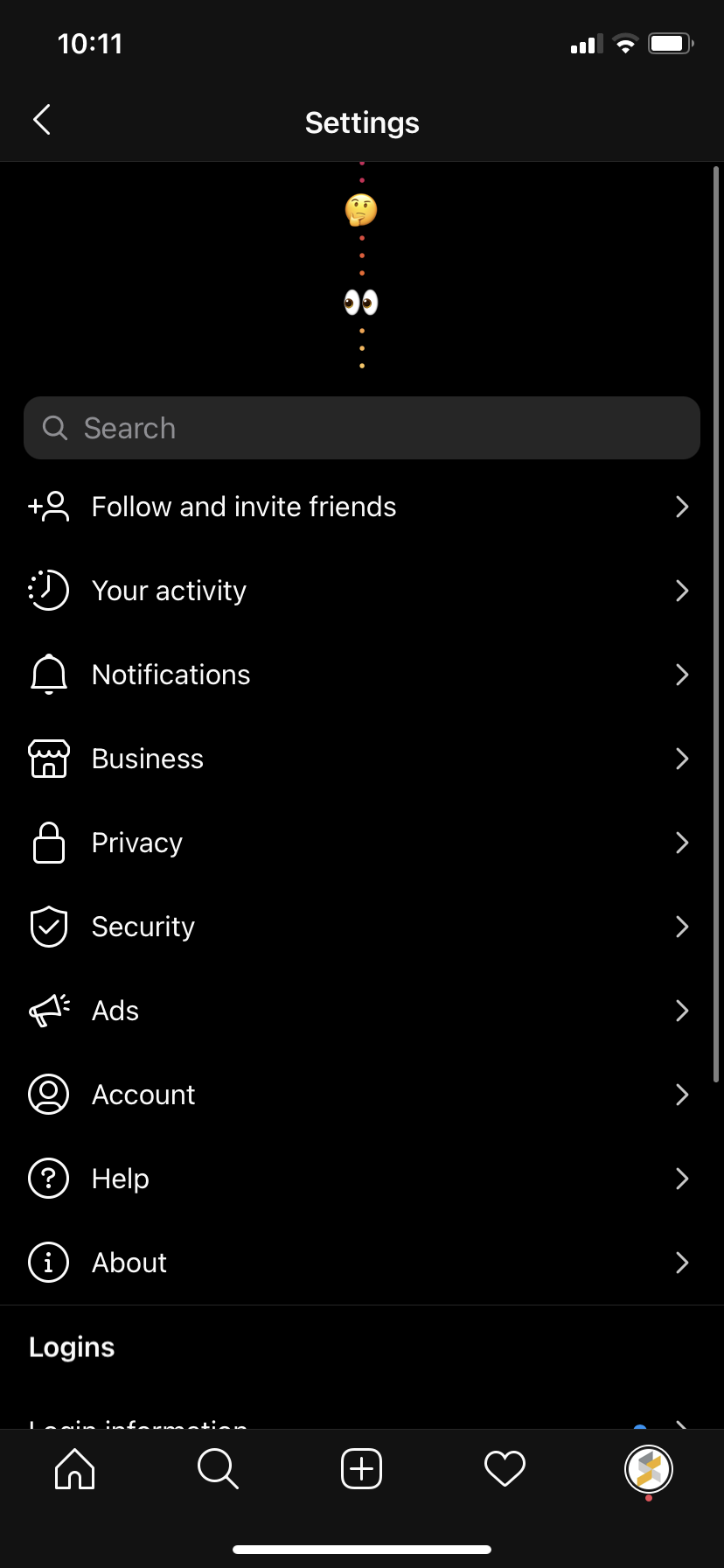This screenshot has height=1568, width=724.
Task: Create a new post with plus icon
Action: pyautogui.click(x=361, y=1468)
